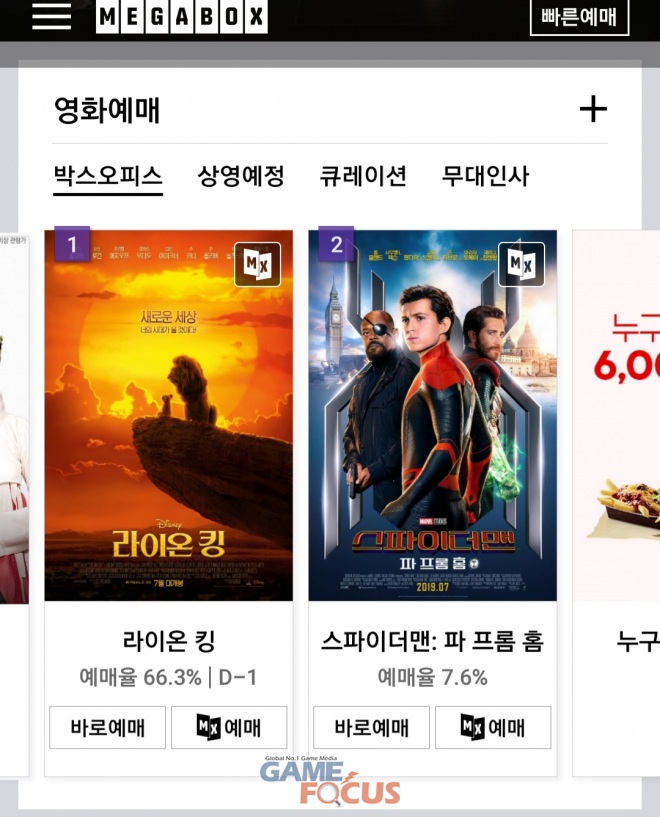Image resolution: width=660 pixels, height=817 pixels.
Task: Open the hamburger menu
Action: coord(51,15)
